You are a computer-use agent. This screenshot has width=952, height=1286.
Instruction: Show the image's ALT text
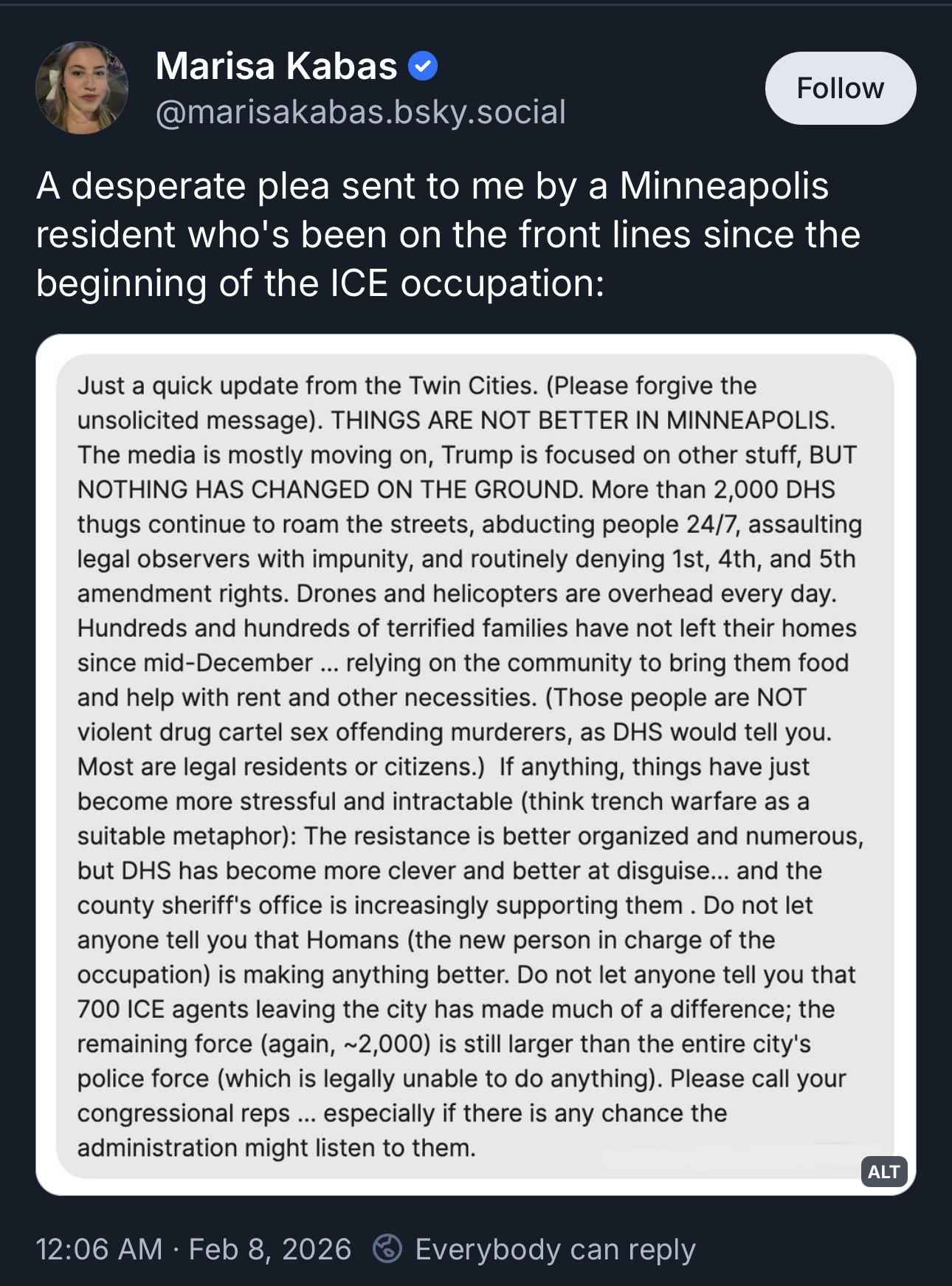(883, 1172)
